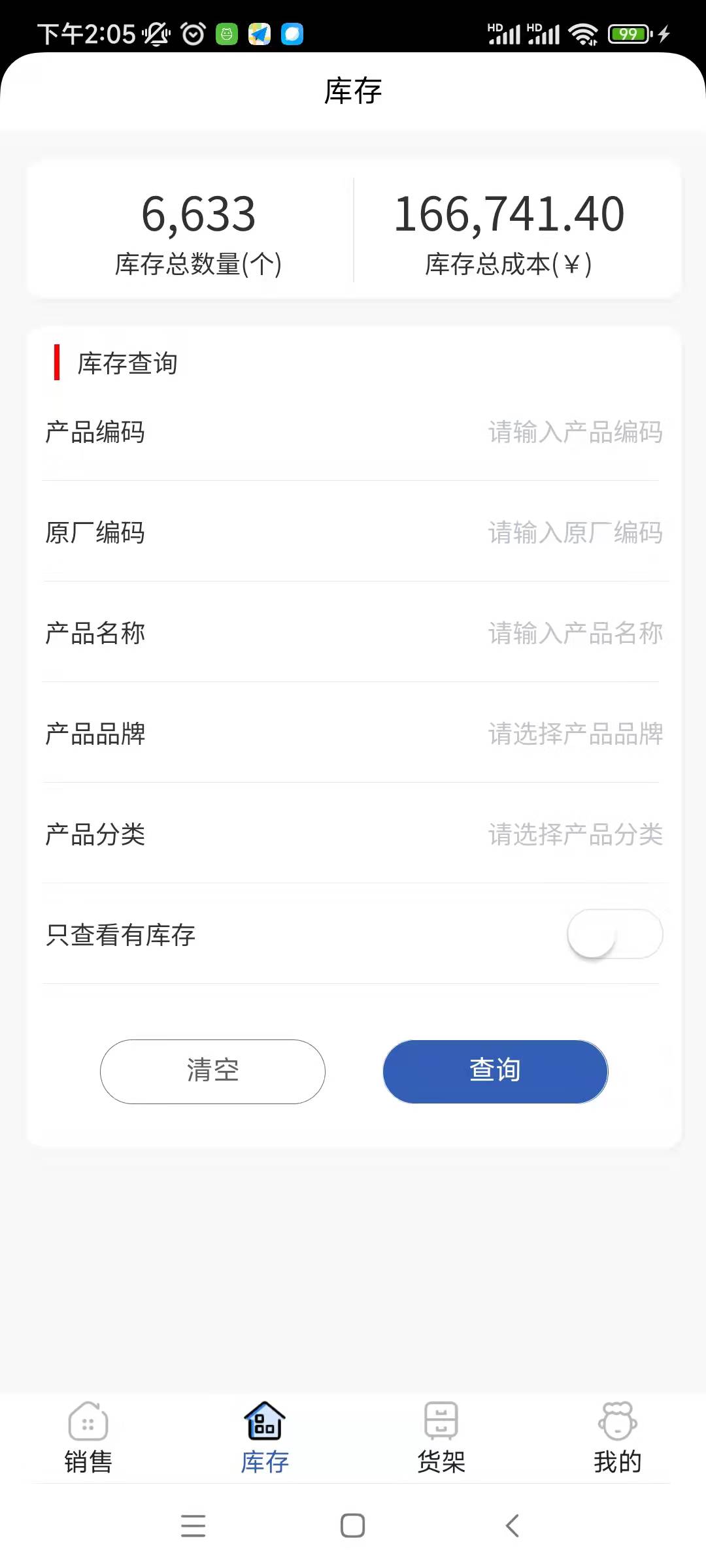The width and height of the screenshot is (706, 1568).
Task: Enter text in 原厂编码 field
Action: coord(574,533)
